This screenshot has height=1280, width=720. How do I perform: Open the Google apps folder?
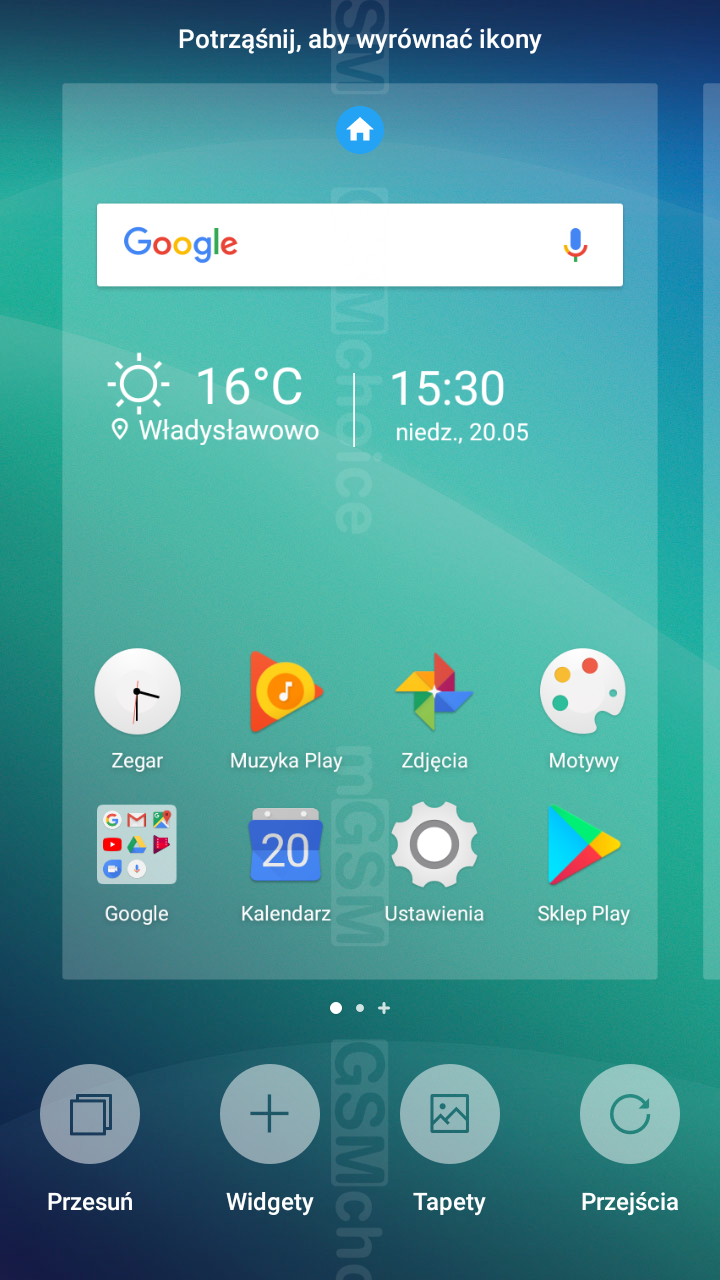click(x=137, y=845)
